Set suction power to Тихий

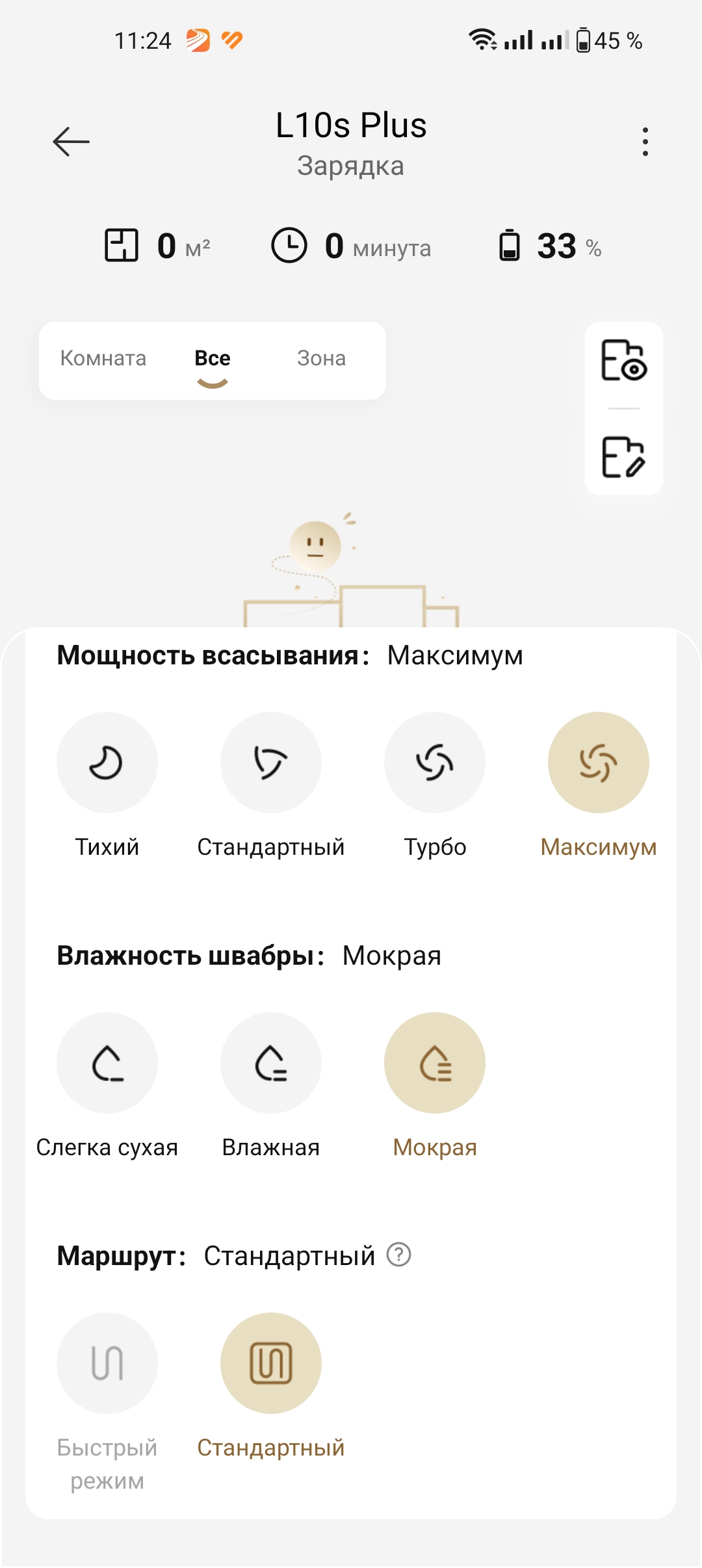pos(107,763)
